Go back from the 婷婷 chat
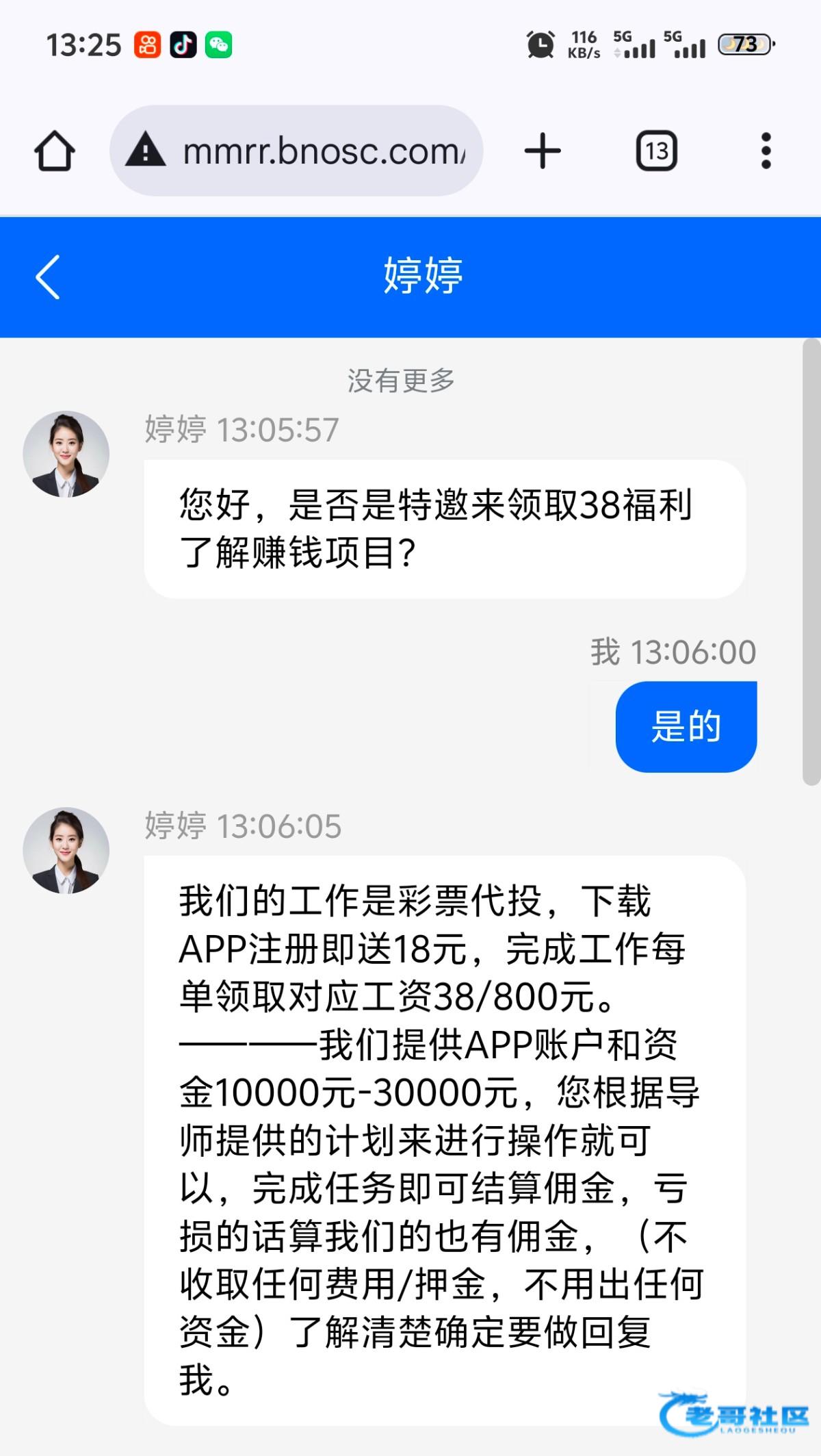The height and width of the screenshot is (1456, 821). pyautogui.click(x=48, y=277)
